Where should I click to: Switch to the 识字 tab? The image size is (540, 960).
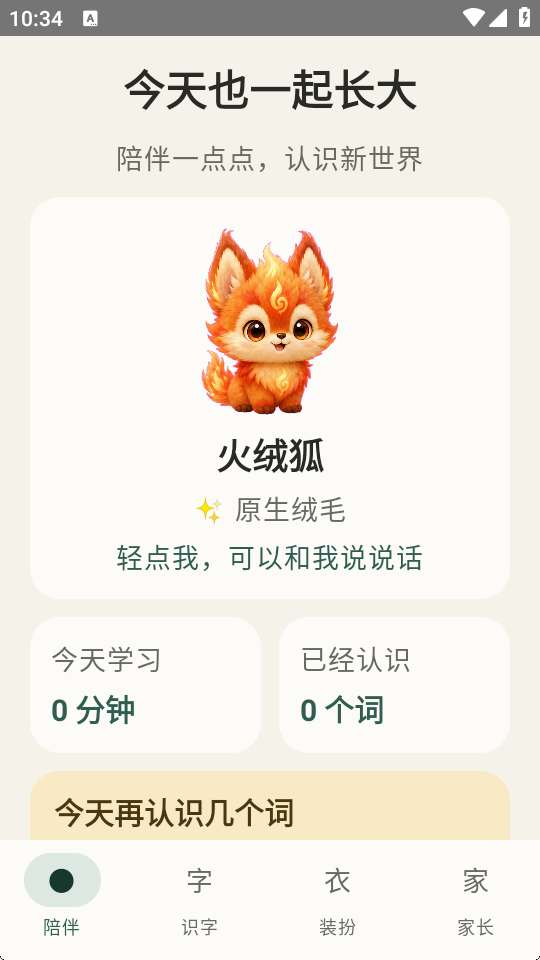[x=200, y=895]
